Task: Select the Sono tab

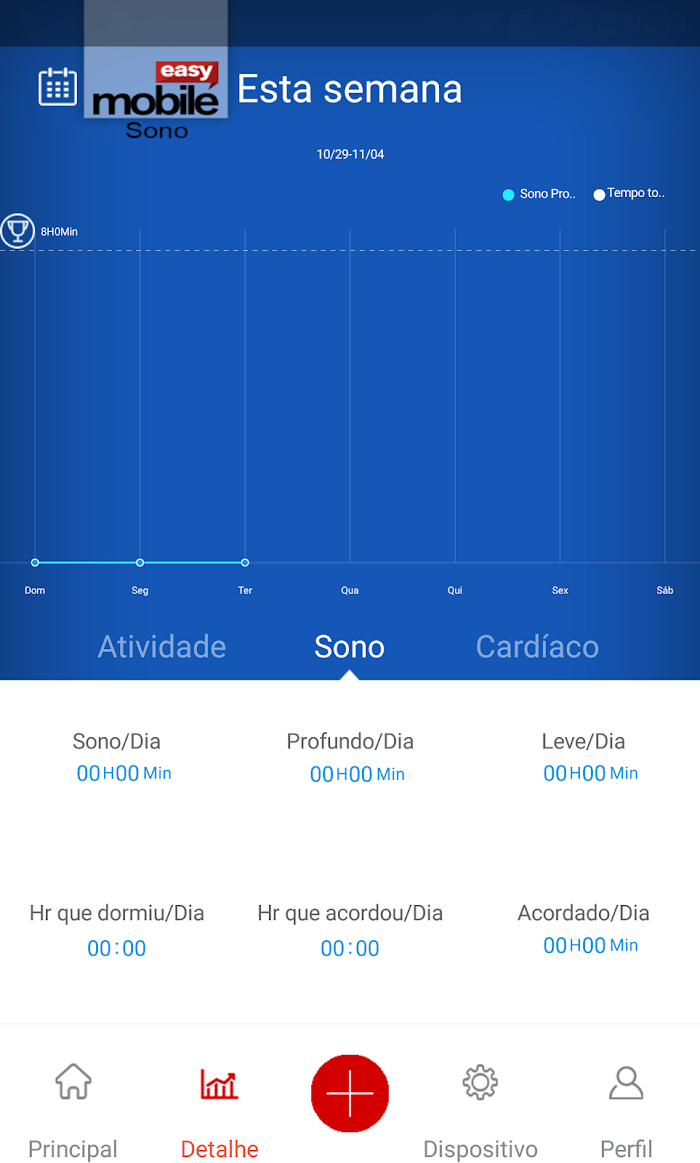Action: [349, 647]
